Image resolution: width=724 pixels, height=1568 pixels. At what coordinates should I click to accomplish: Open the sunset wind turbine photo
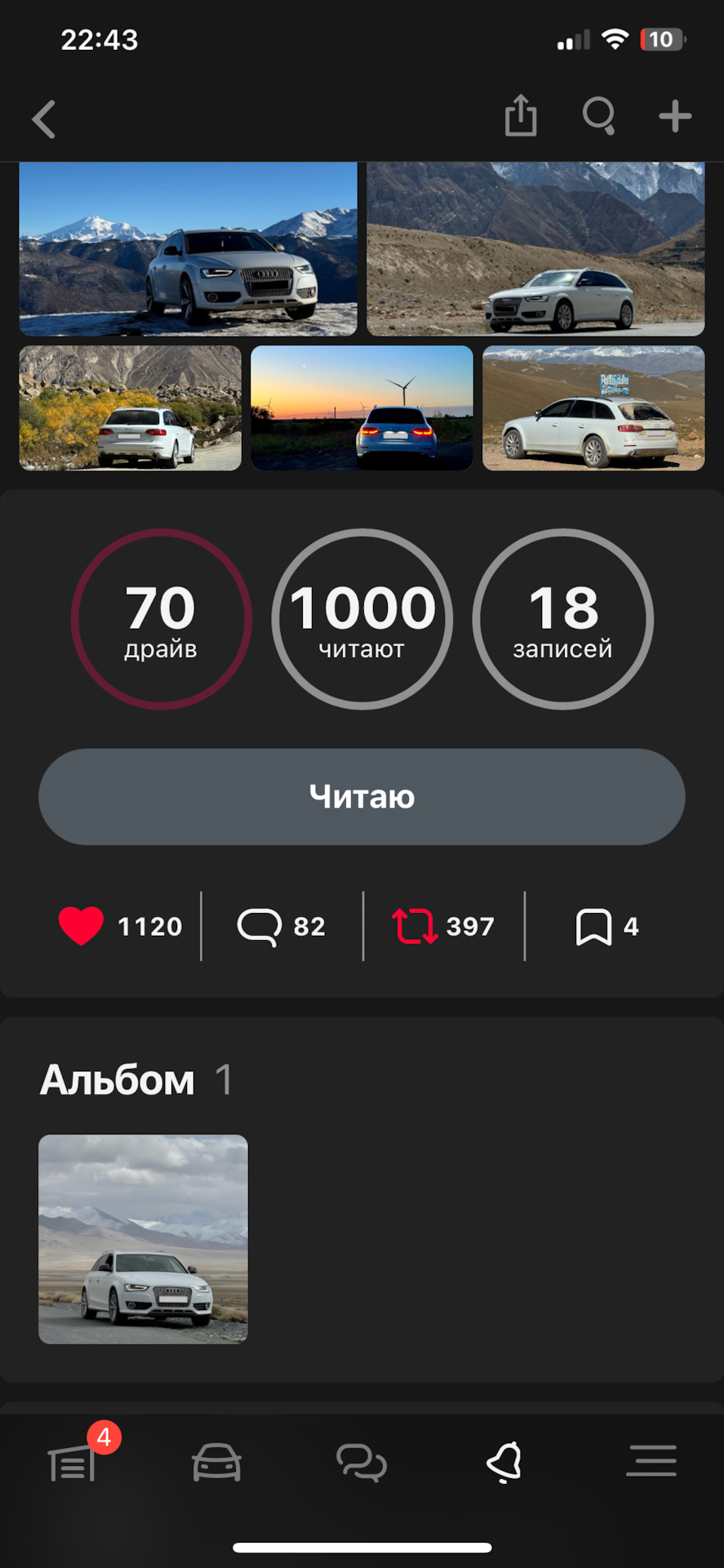[362, 408]
